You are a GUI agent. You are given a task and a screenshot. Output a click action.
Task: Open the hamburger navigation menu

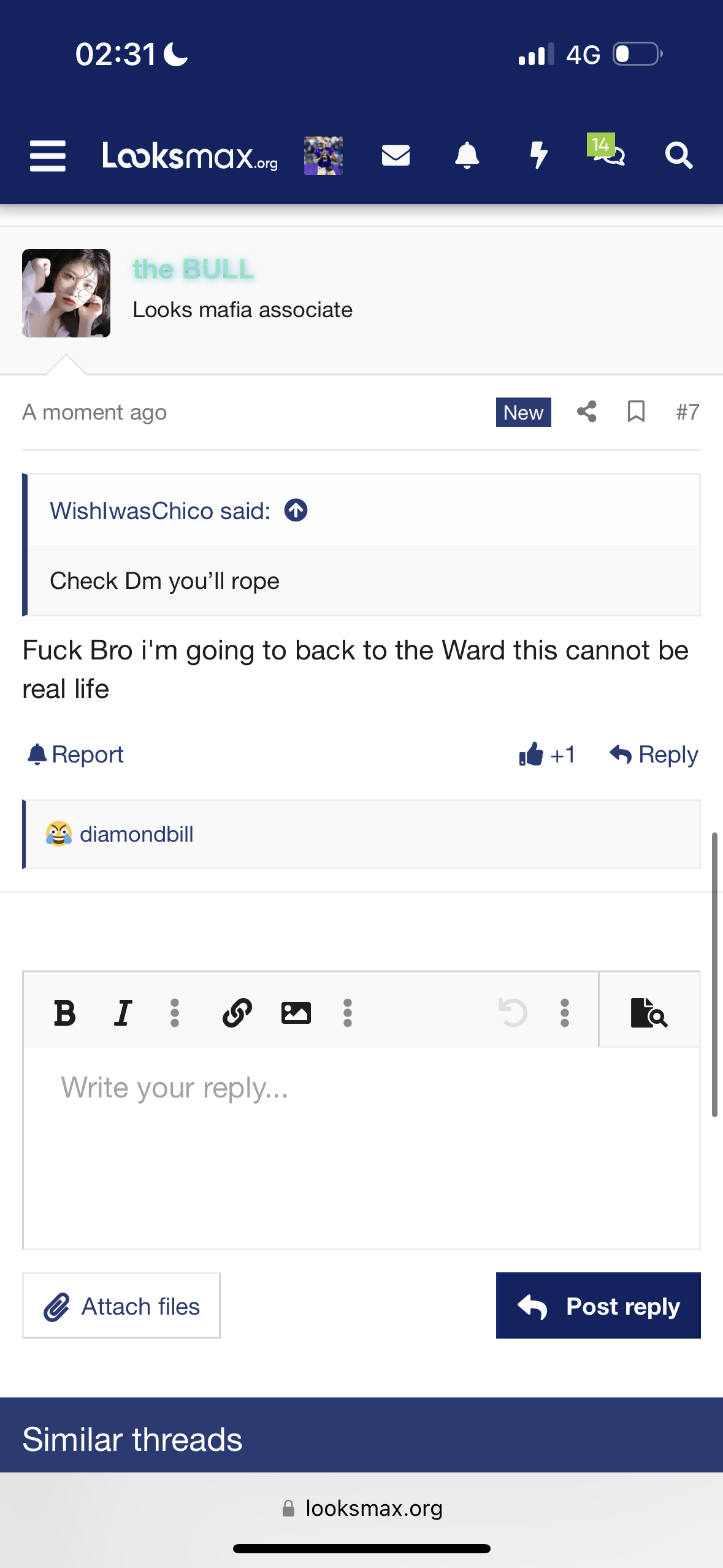[48, 156]
